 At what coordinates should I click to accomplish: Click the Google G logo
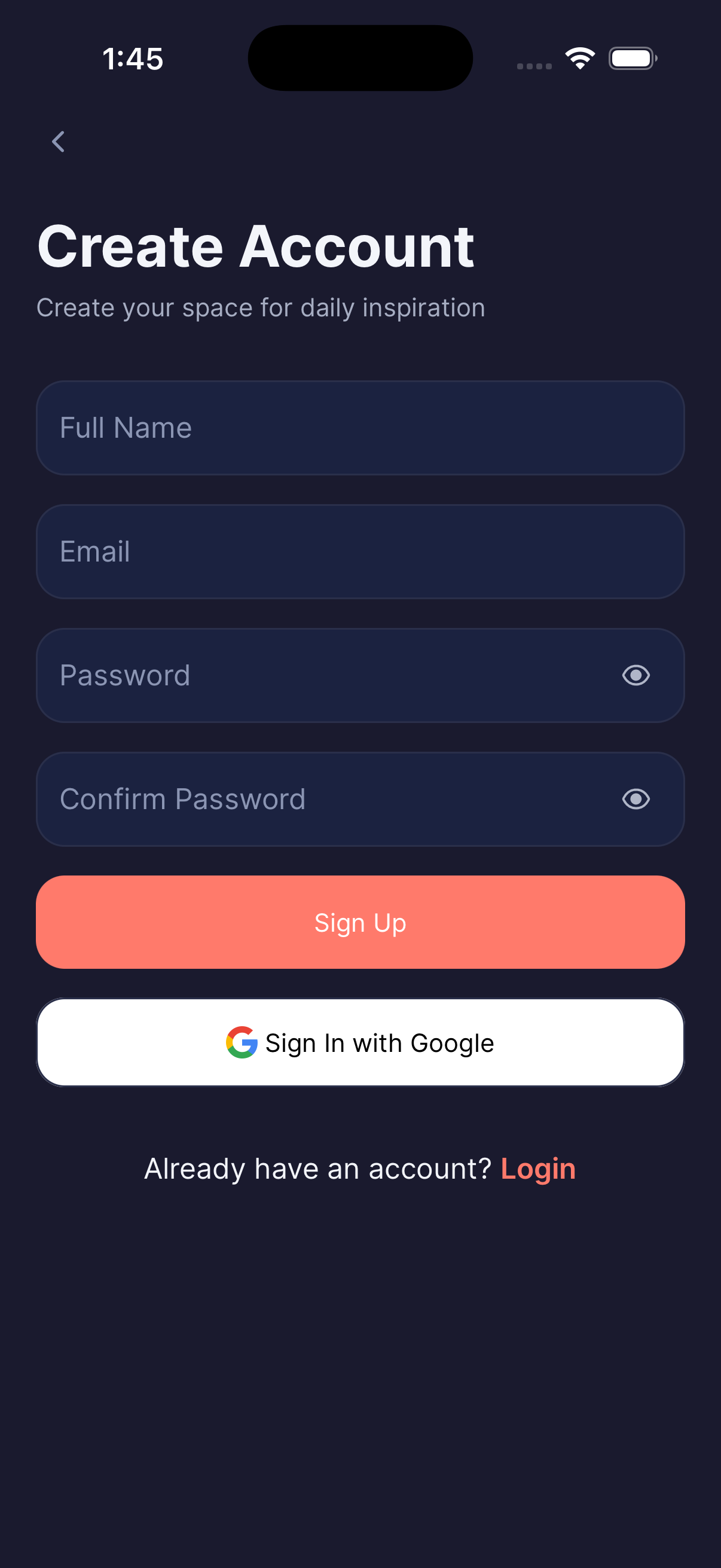(x=242, y=1042)
